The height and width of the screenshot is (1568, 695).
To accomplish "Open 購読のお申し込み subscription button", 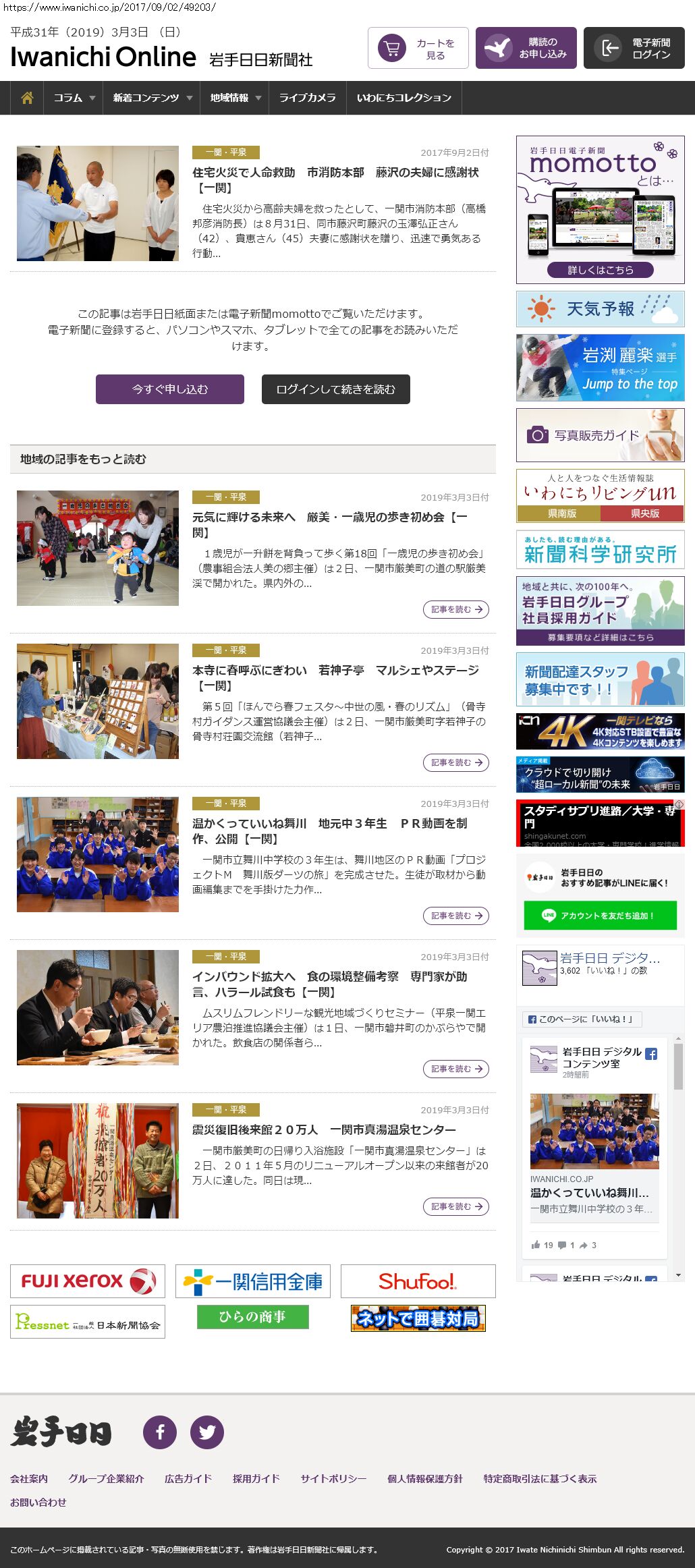I will point(526,48).
